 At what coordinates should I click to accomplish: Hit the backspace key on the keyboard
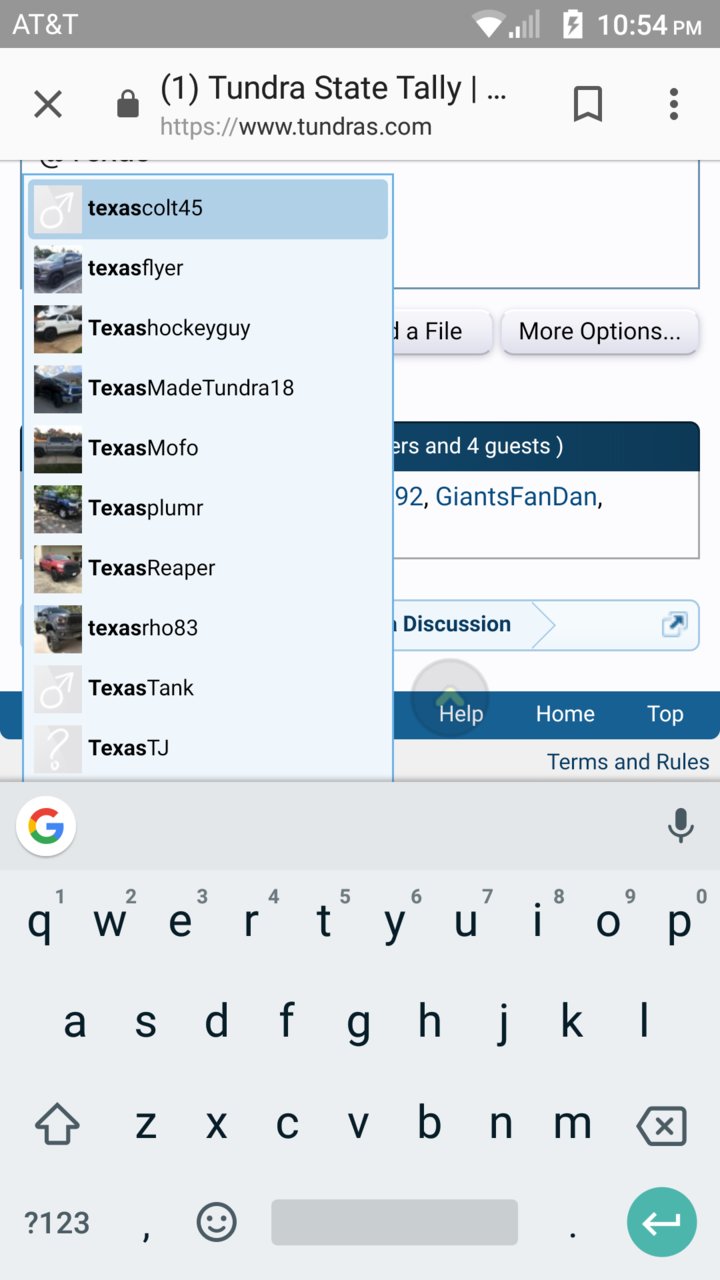pyautogui.click(x=662, y=1126)
